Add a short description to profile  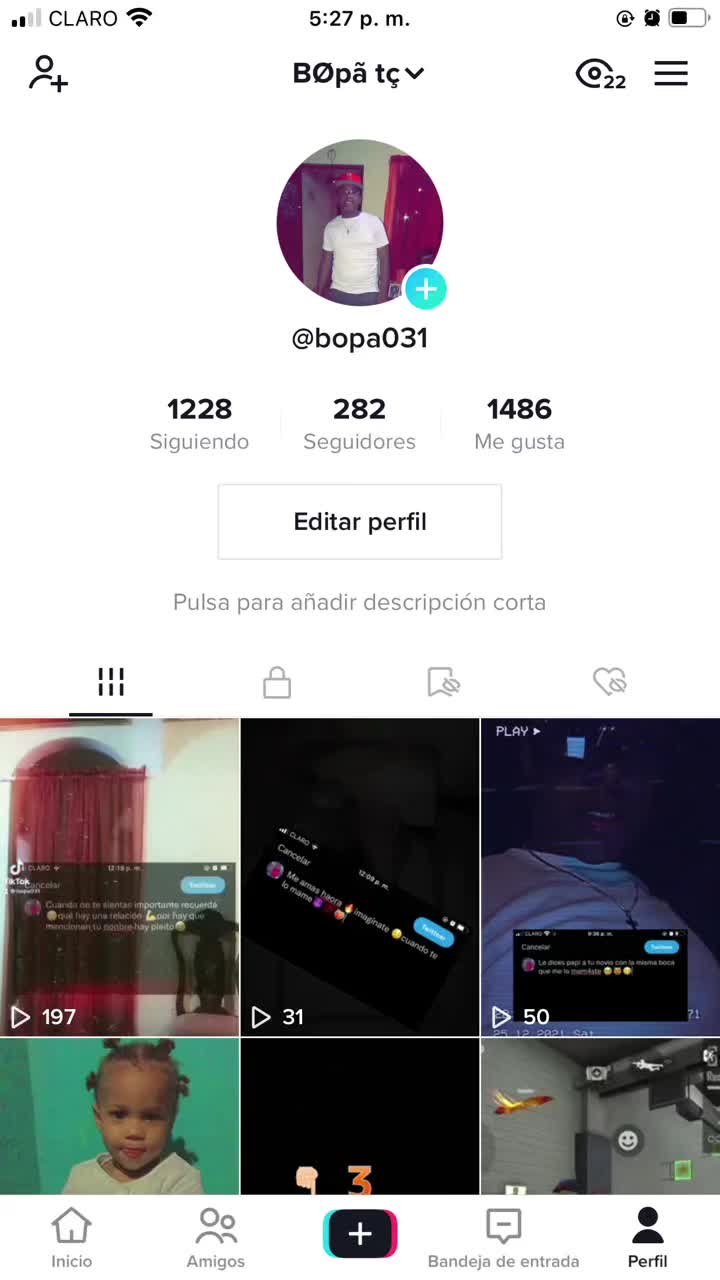point(359,603)
